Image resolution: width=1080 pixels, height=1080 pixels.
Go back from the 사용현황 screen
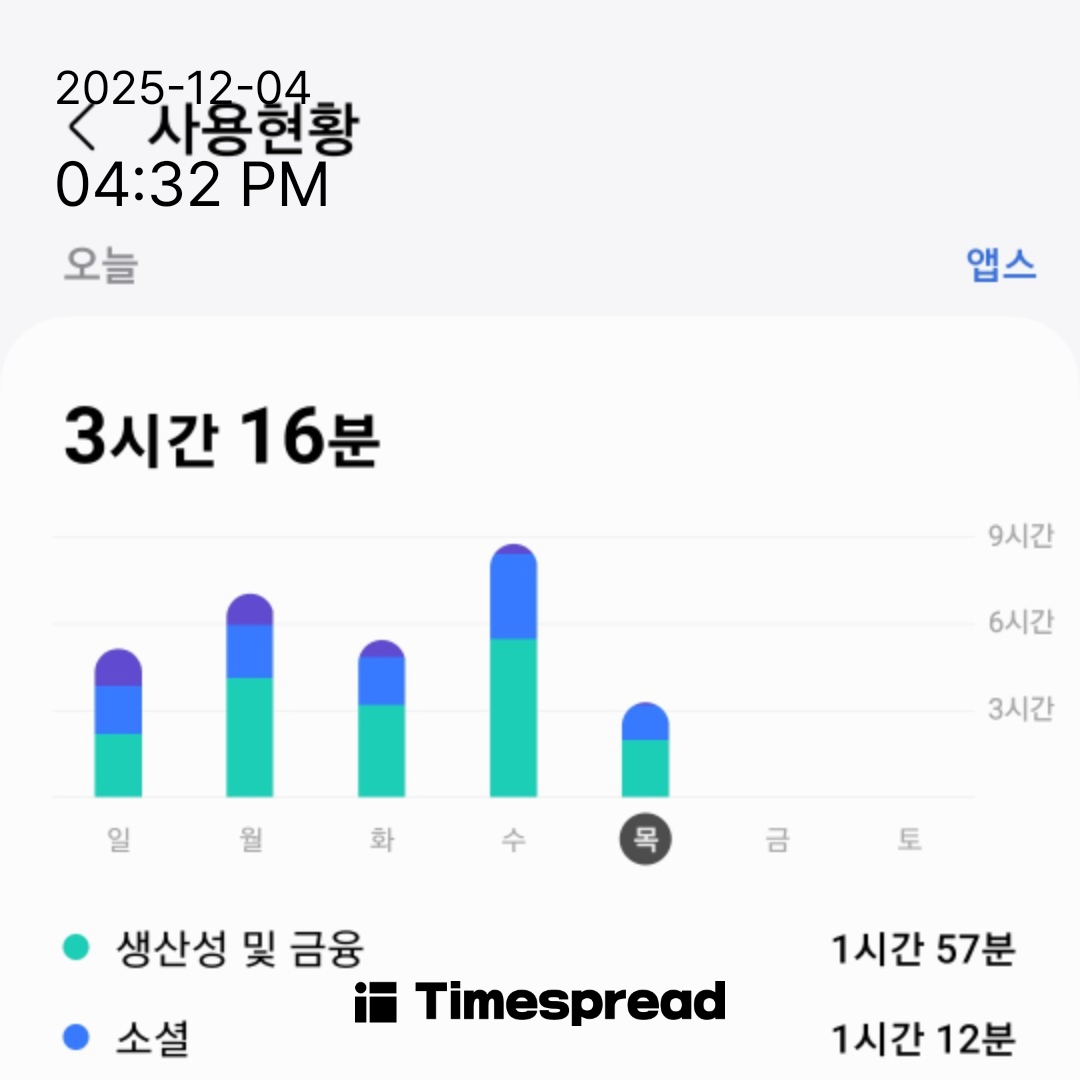coord(82,130)
